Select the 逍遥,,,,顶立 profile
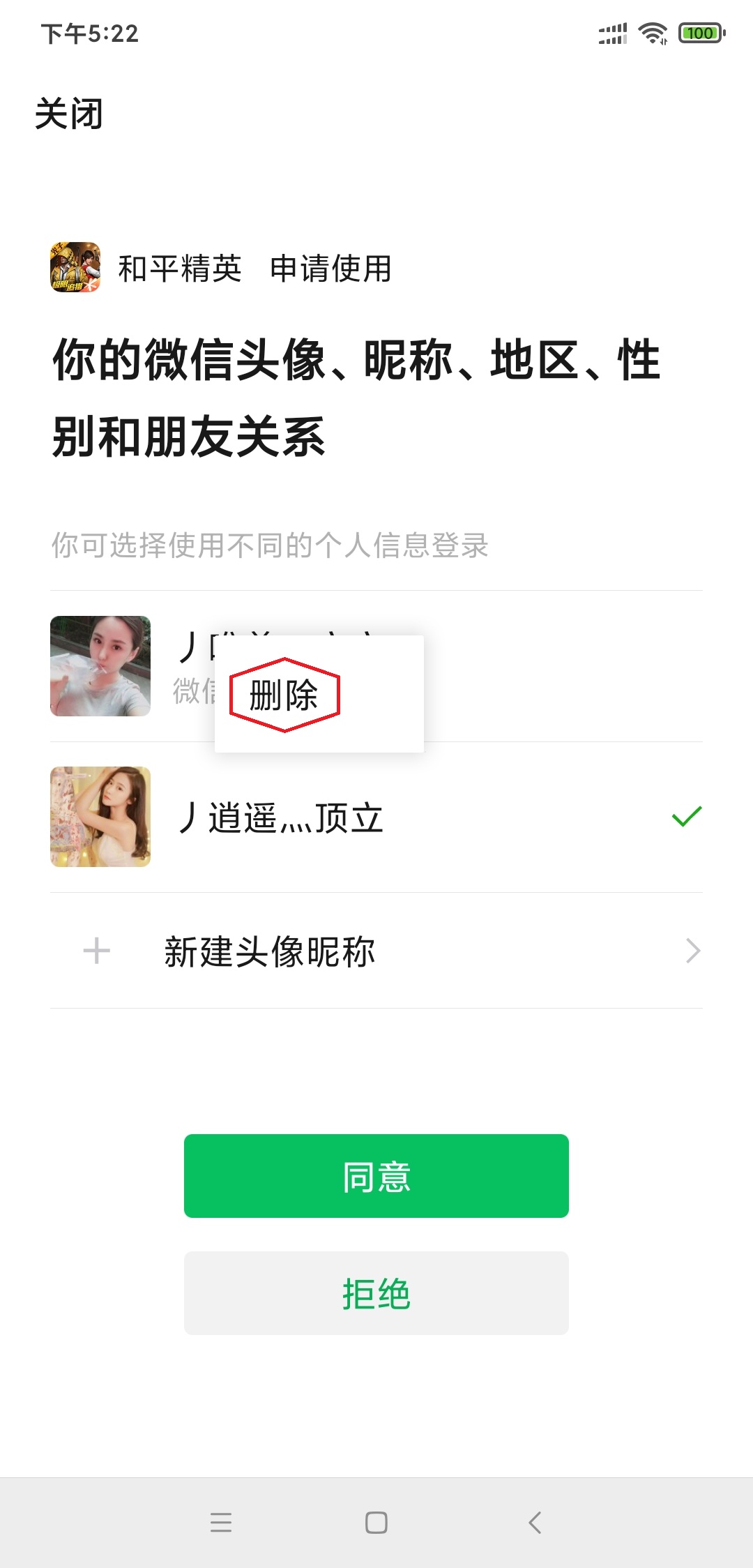This screenshot has width=753, height=1568. 376,817
